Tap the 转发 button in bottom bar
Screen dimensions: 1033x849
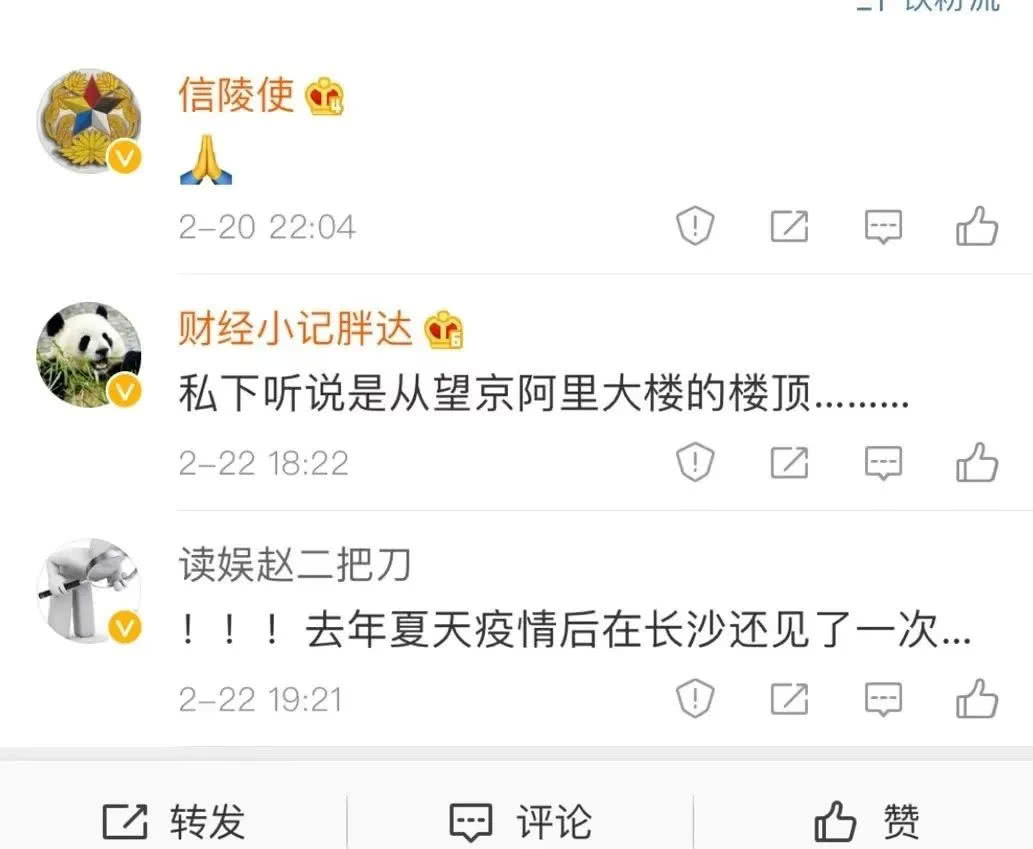click(x=174, y=822)
